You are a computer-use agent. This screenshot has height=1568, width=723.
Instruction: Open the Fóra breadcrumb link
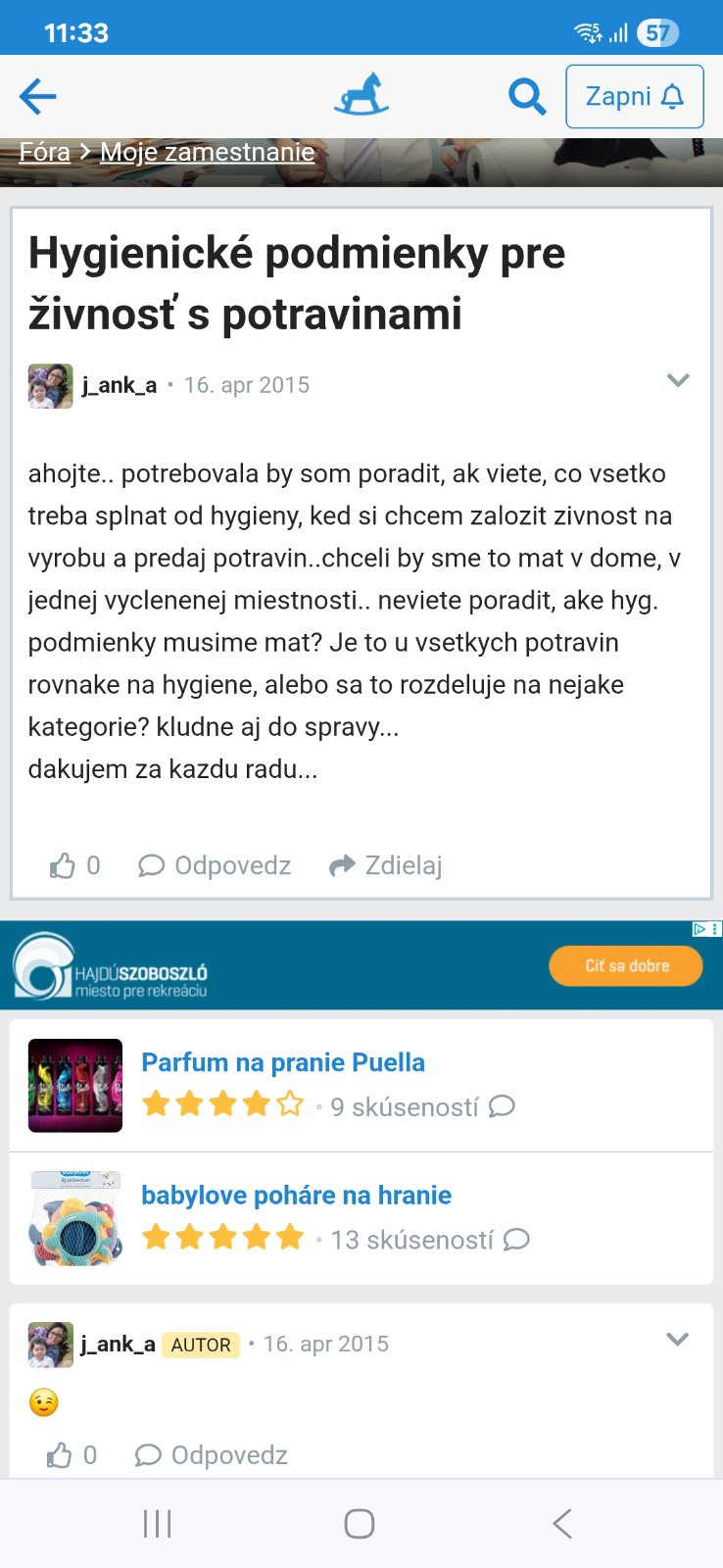click(45, 152)
